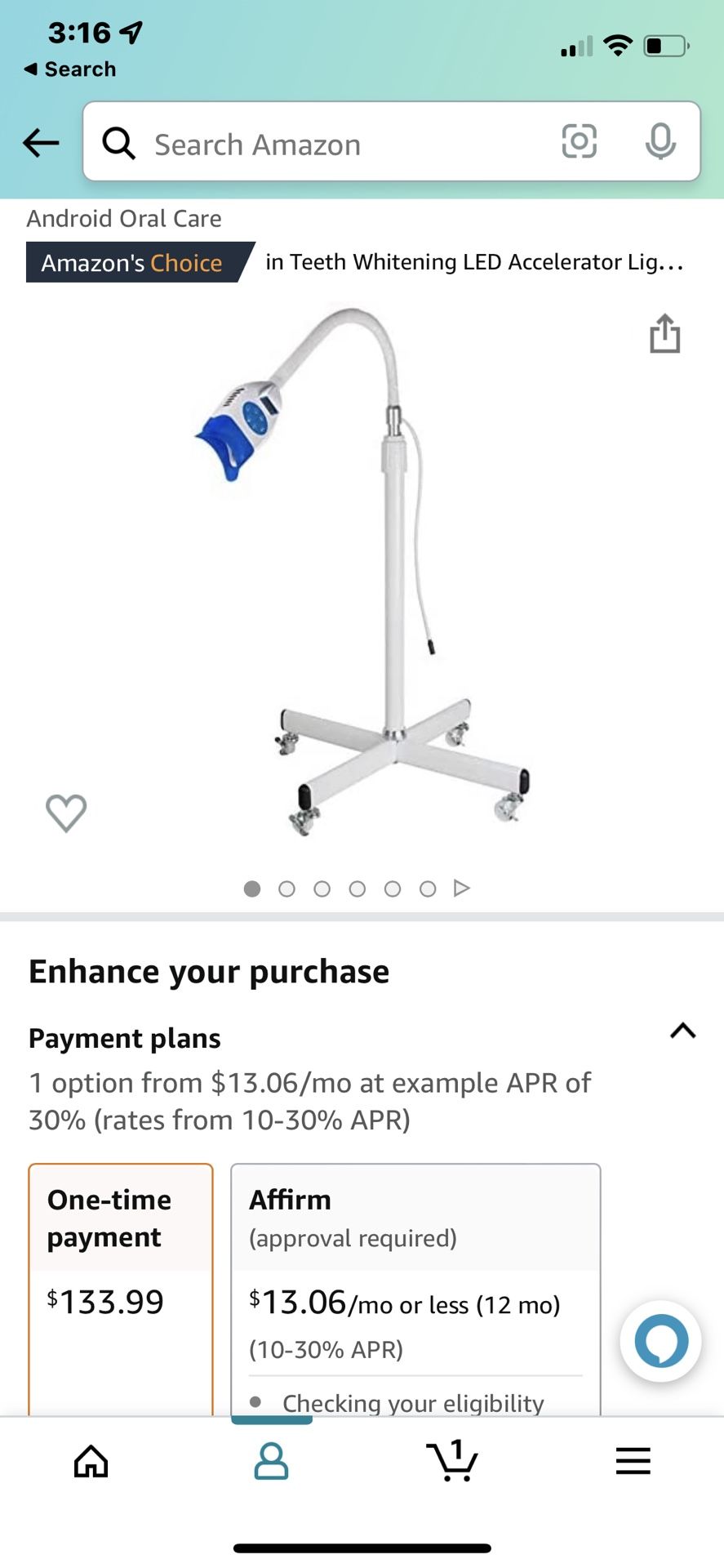The height and width of the screenshot is (1568, 724).
Task: Open the hamburger menu icon
Action: [633, 1462]
